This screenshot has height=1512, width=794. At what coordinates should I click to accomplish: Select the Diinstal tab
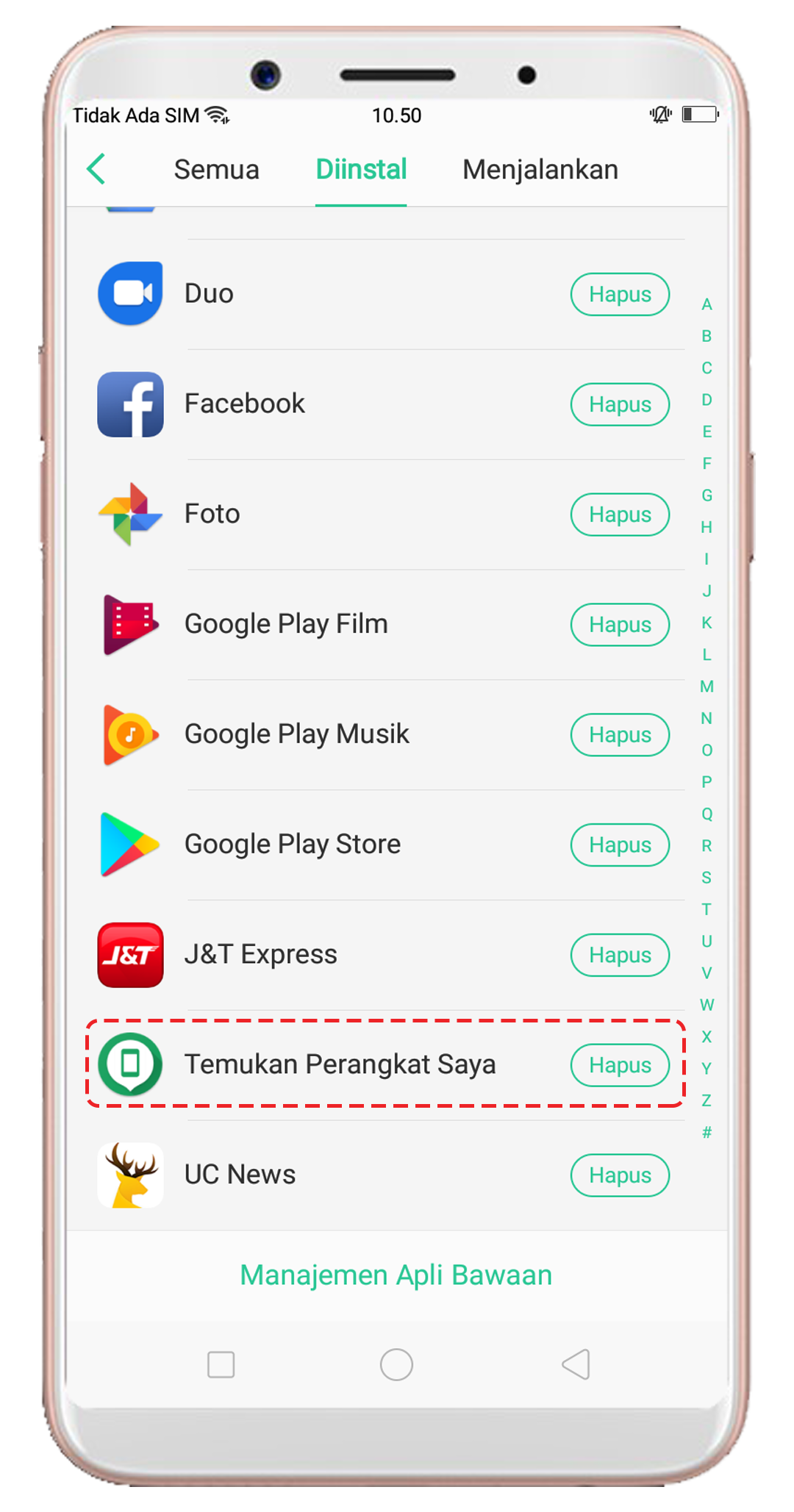coord(361,170)
